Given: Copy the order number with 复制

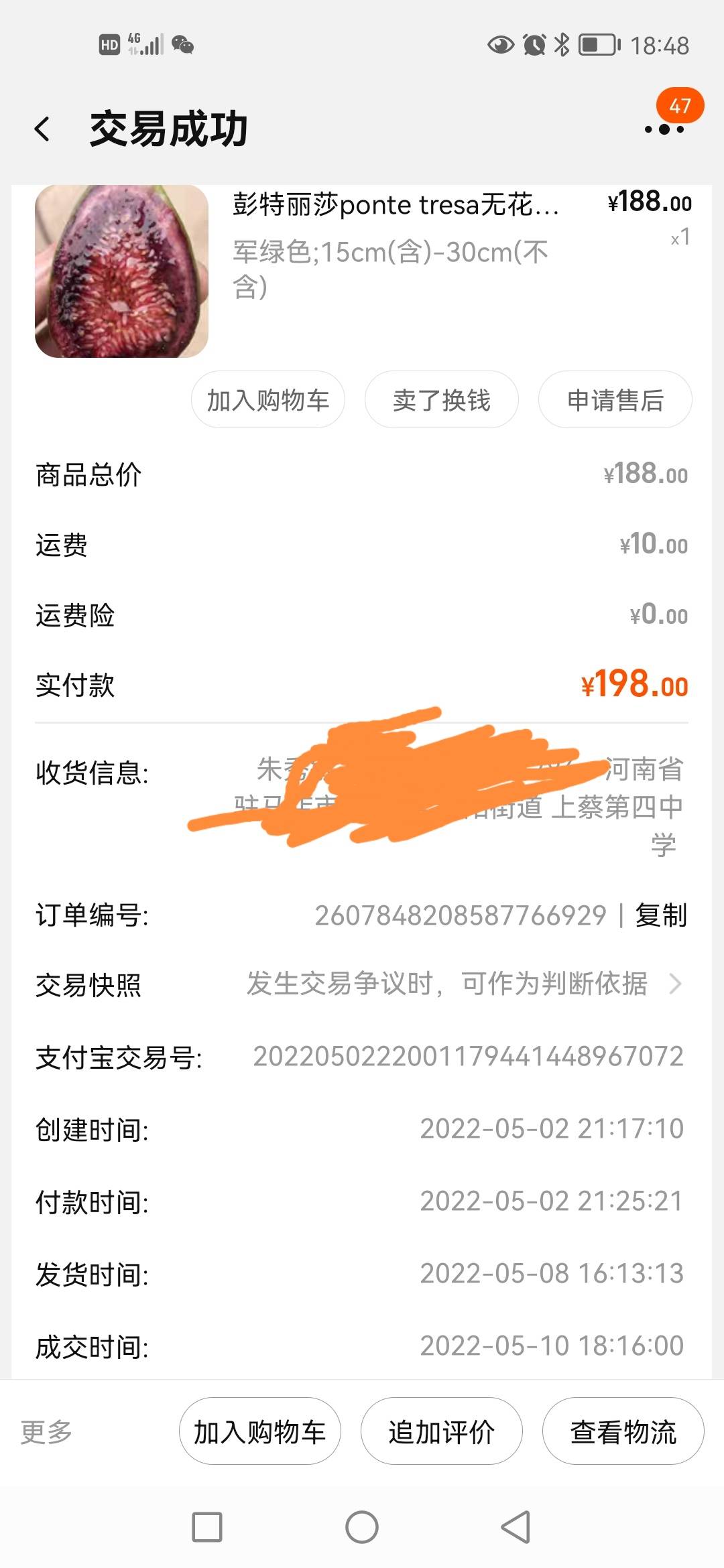Looking at the screenshot, I should [661, 915].
